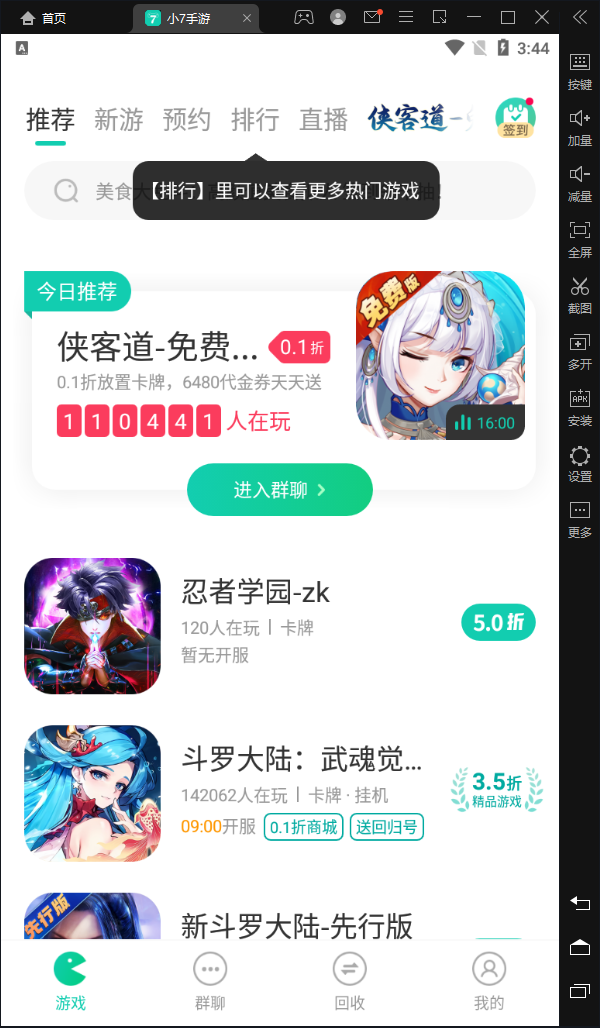This screenshot has height=1028, width=600.
Task: Go to the 我的 profile tab
Action: tap(489, 980)
